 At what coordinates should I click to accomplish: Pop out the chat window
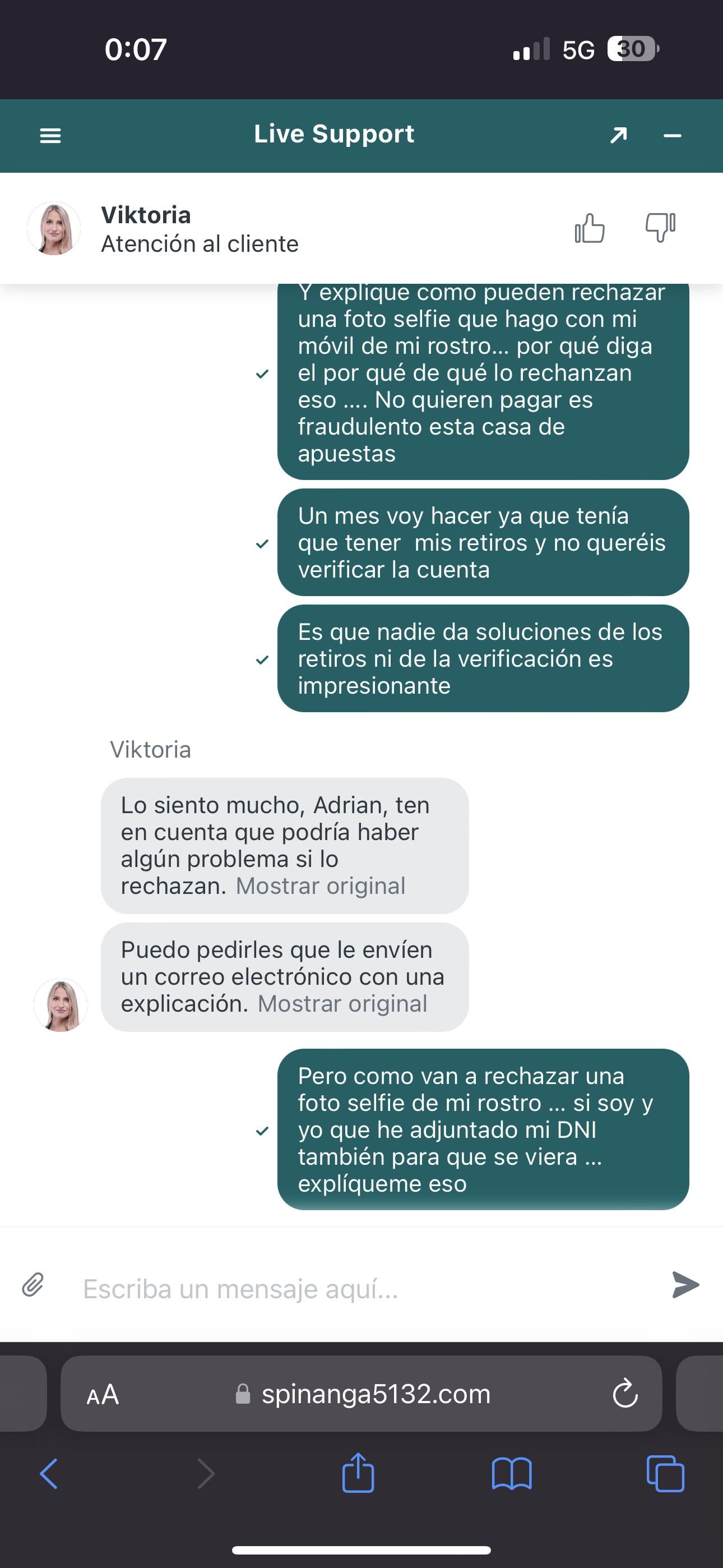618,135
